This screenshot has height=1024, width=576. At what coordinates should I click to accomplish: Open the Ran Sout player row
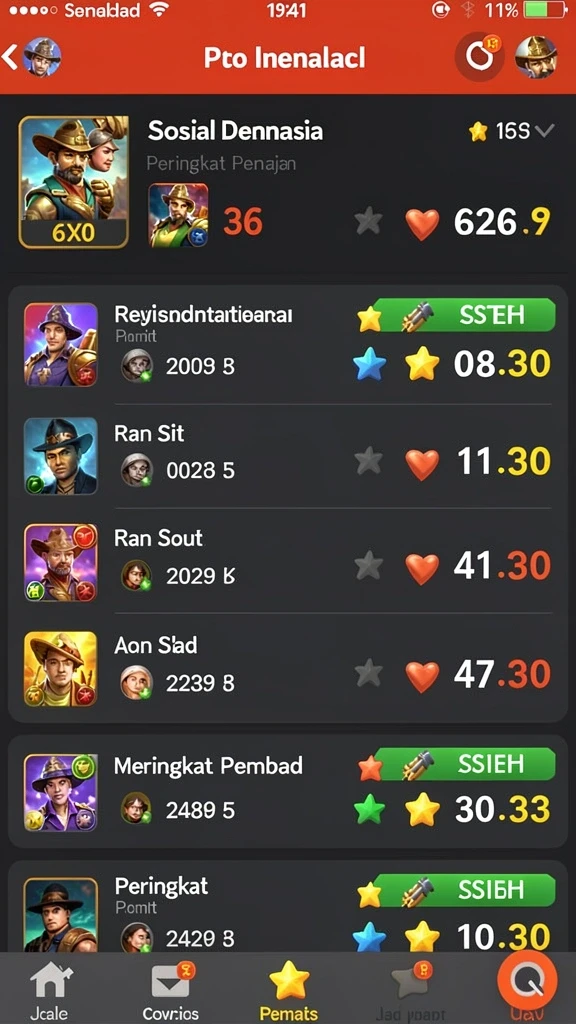click(288, 562)
